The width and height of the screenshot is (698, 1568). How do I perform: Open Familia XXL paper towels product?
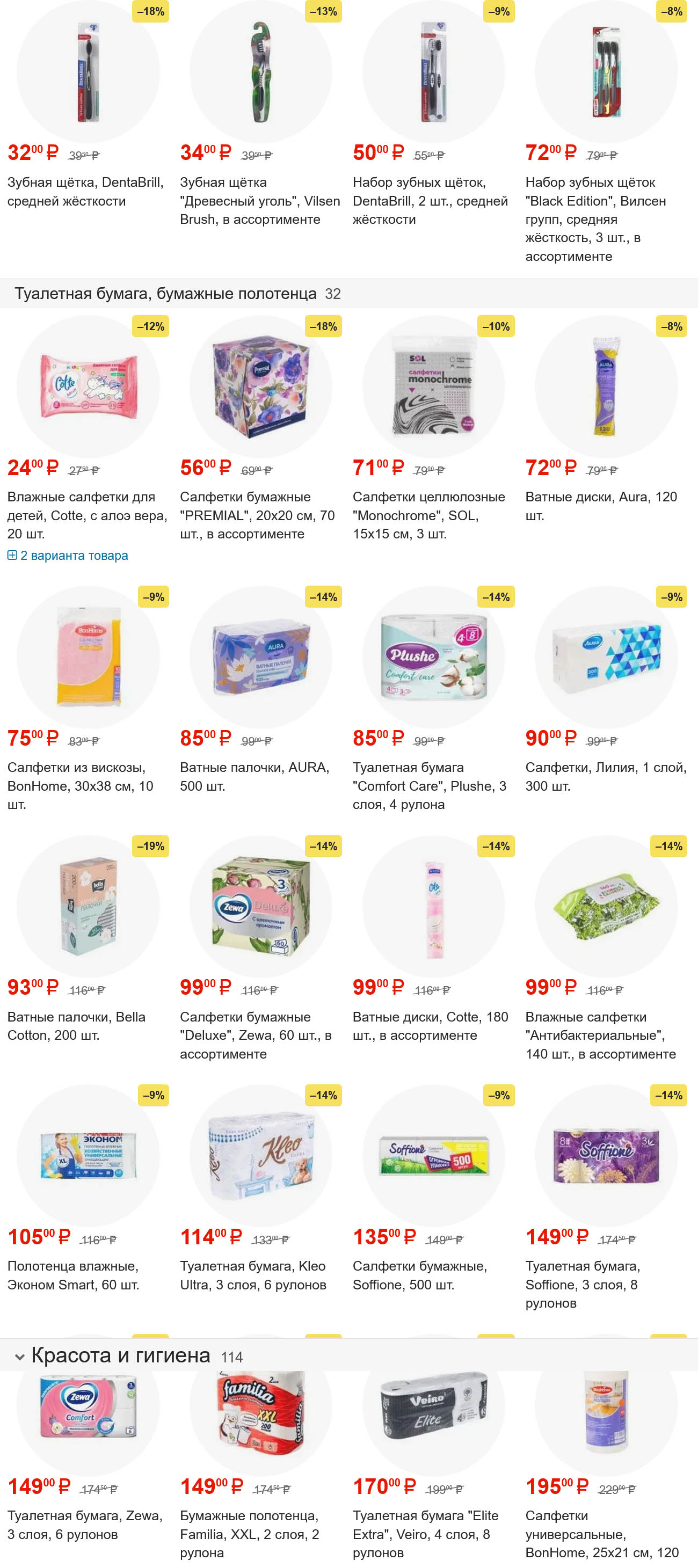point(249,1533)
